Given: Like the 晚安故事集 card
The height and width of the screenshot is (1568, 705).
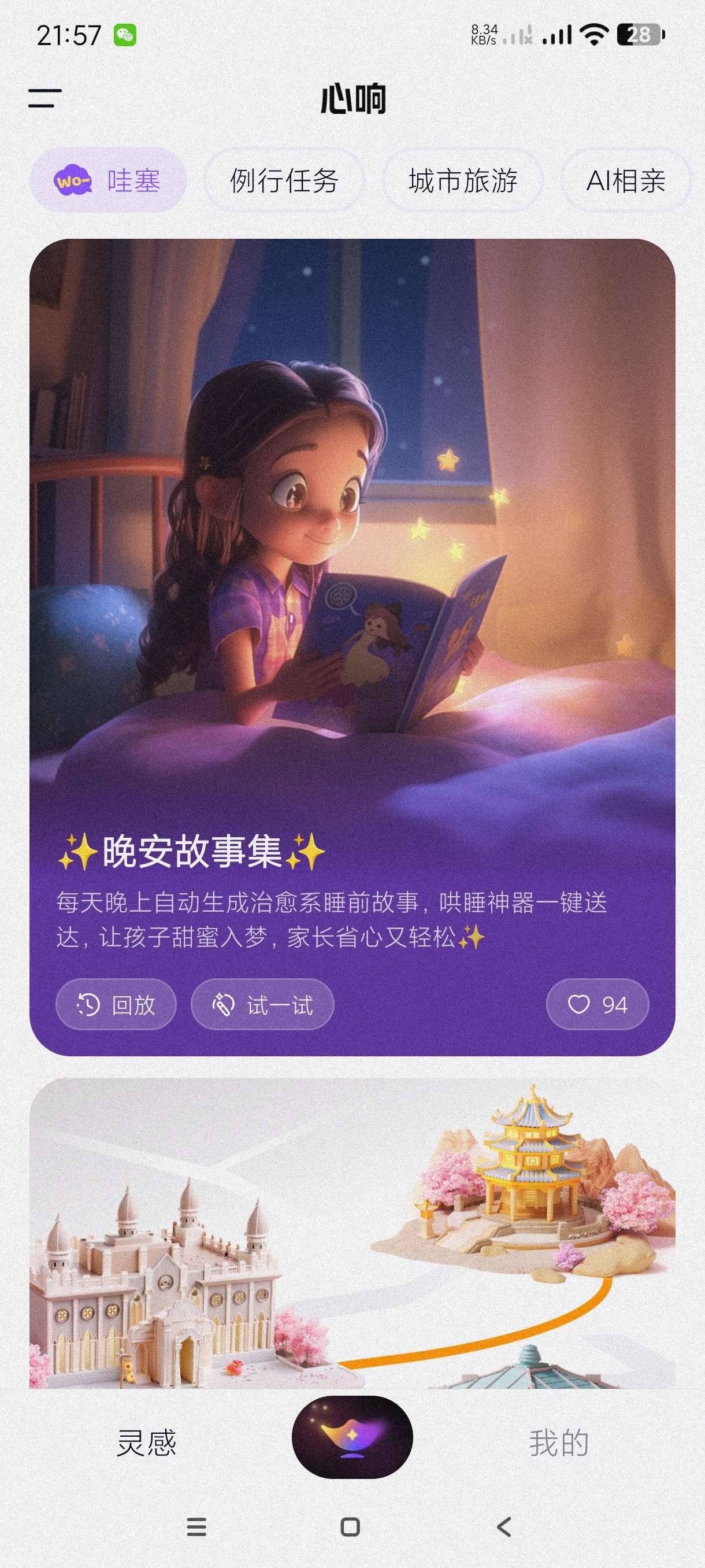Looking at the screenshot, I should [597, 1004].
